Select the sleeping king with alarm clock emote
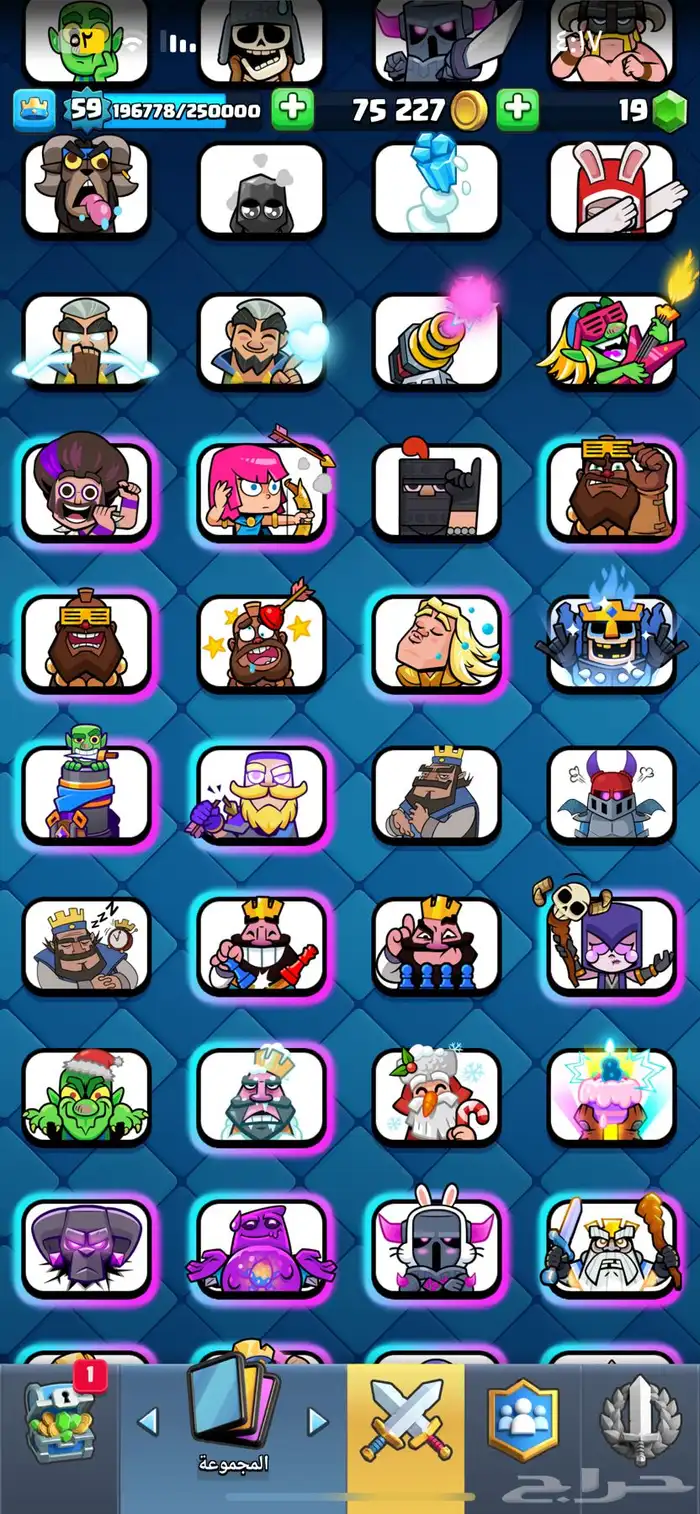Screen dimensions: 700x1514 point(86,946)
